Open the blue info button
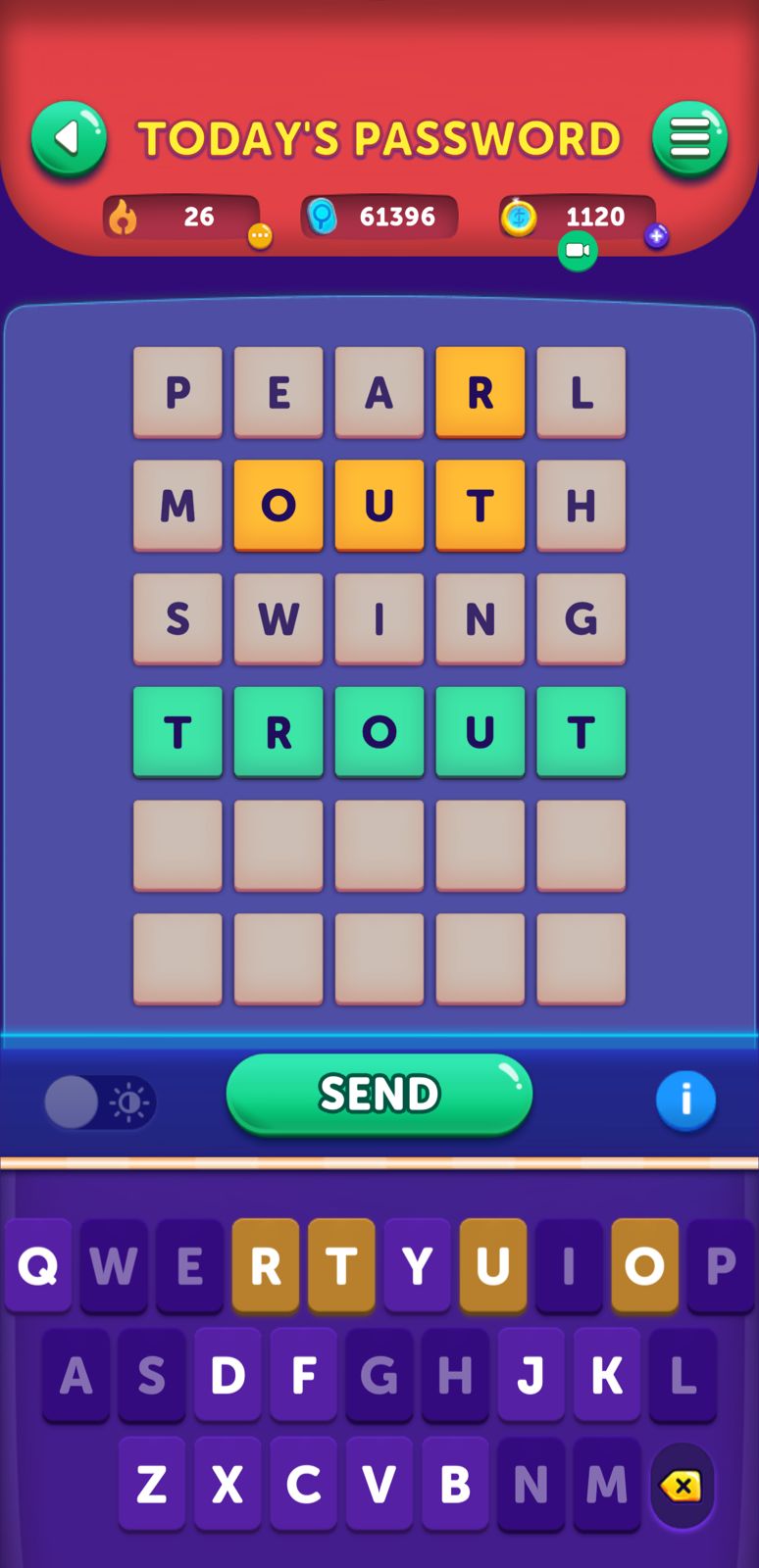The image size is (759, 1568). click(685, 1100)
